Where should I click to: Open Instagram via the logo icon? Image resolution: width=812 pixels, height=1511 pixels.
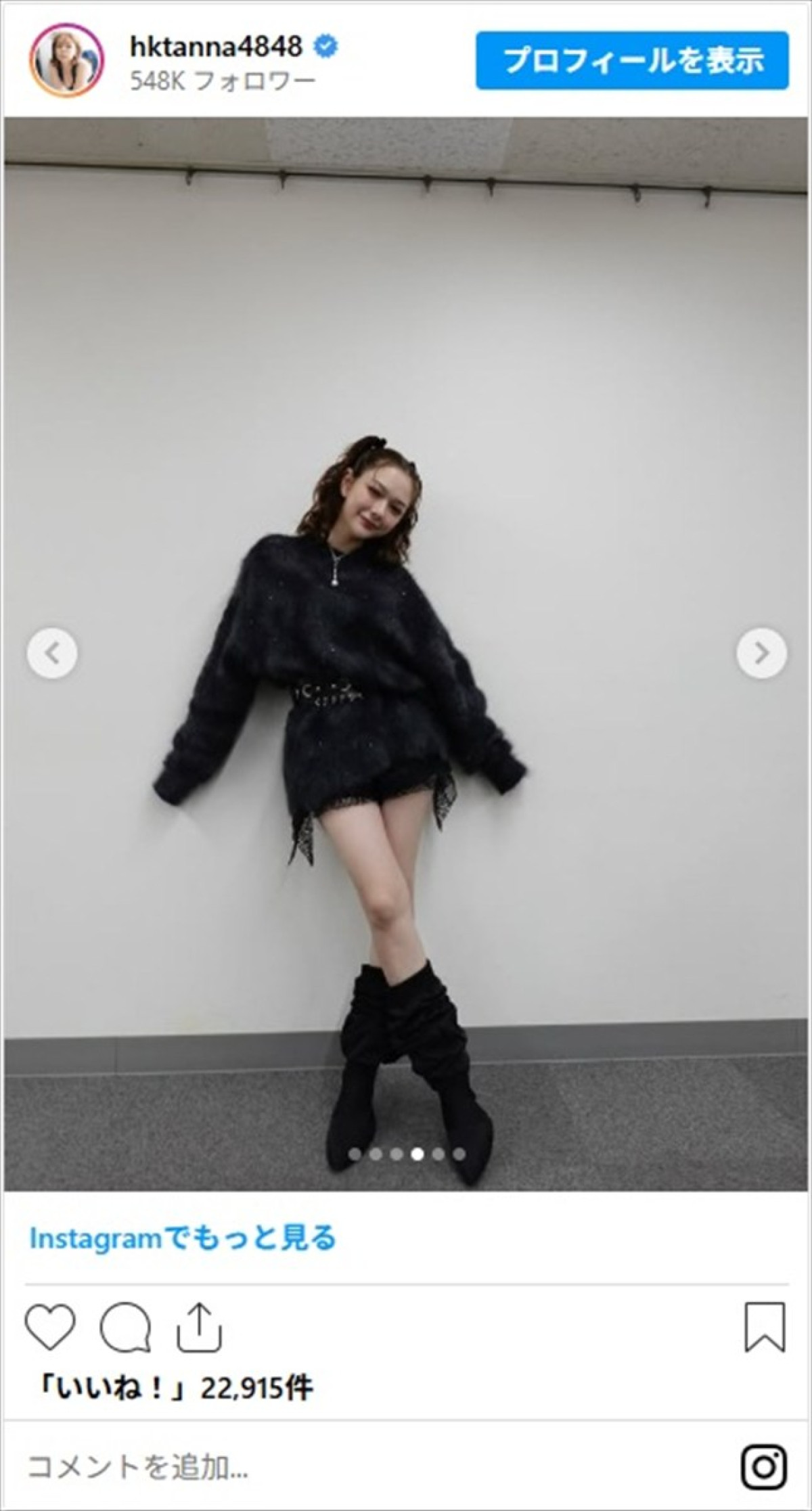point(764,1463)
